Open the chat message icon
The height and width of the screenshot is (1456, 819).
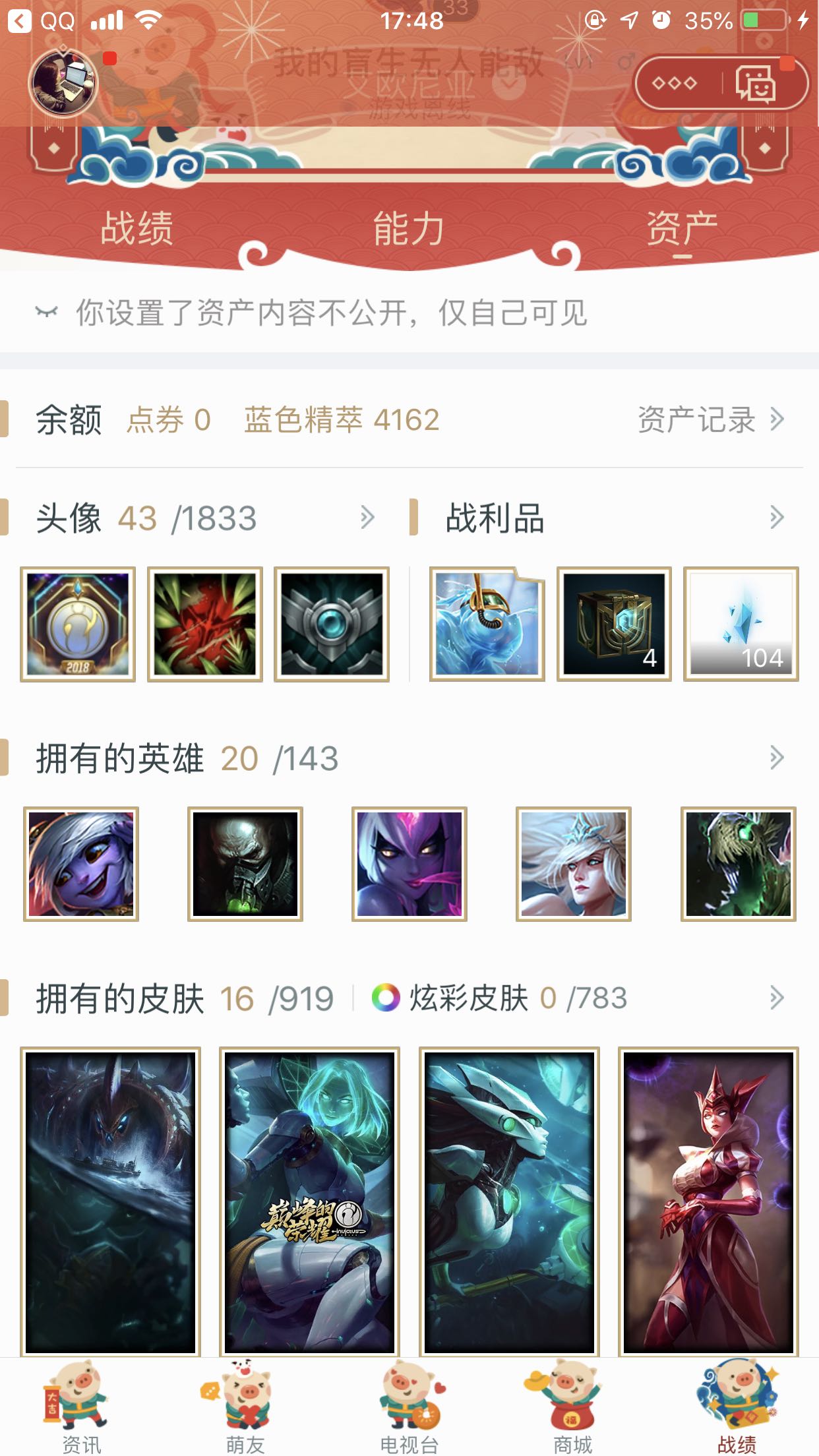[x=756, y=84]
